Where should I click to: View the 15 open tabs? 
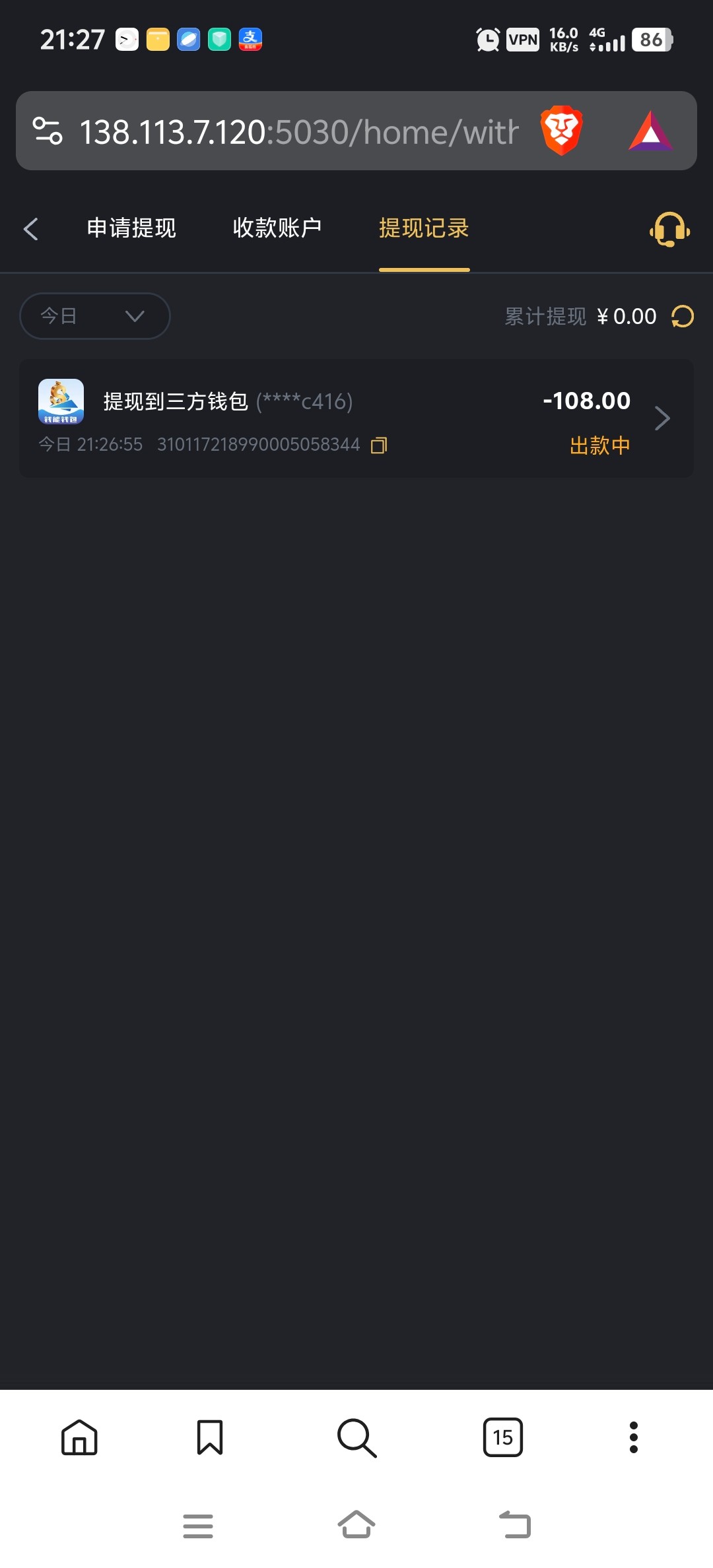(x=502, y=1437)
